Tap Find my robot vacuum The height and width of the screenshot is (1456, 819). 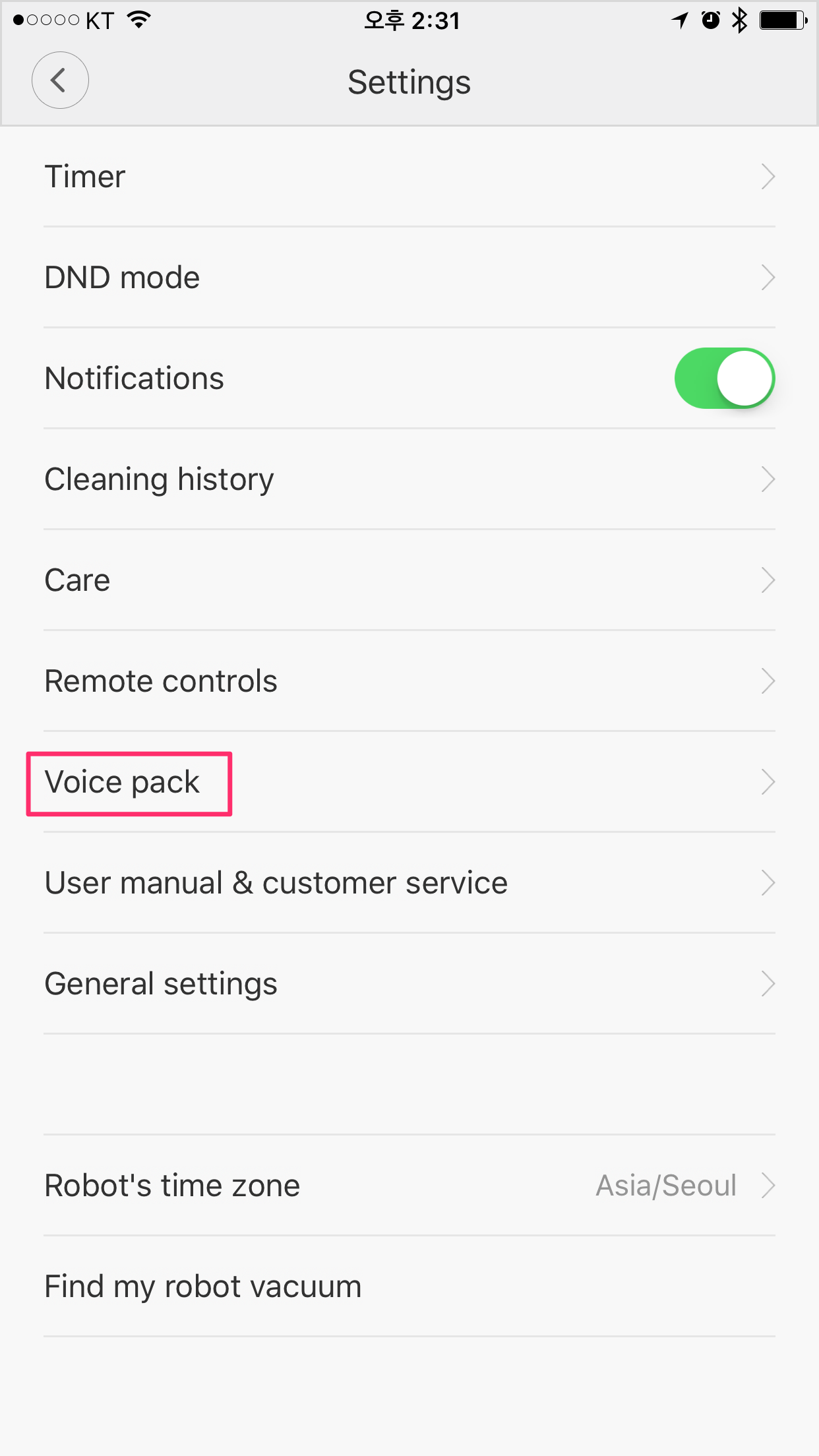[x=409, y=1287]
